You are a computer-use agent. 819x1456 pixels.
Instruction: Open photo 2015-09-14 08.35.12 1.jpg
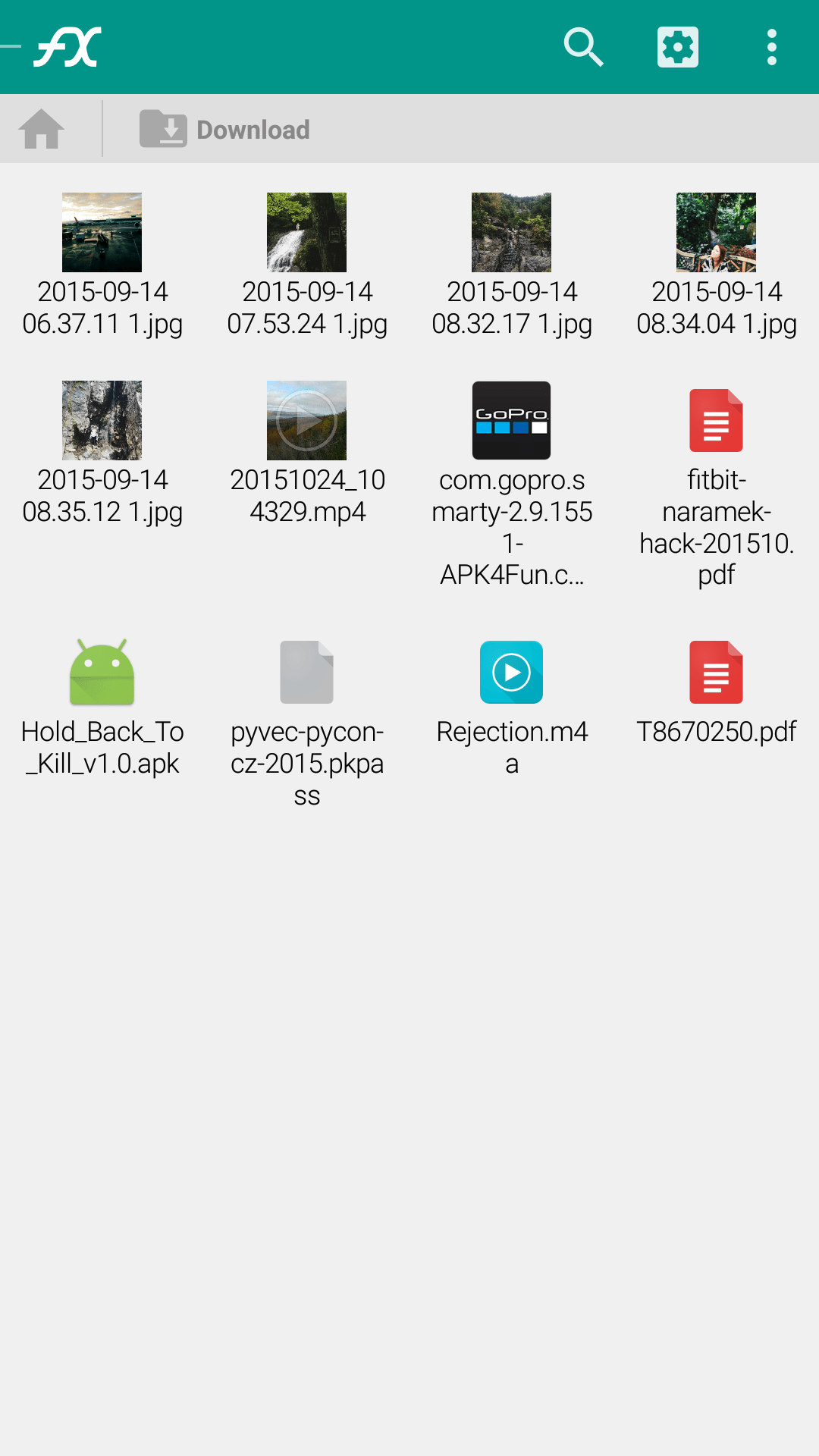tap(102, 453)
